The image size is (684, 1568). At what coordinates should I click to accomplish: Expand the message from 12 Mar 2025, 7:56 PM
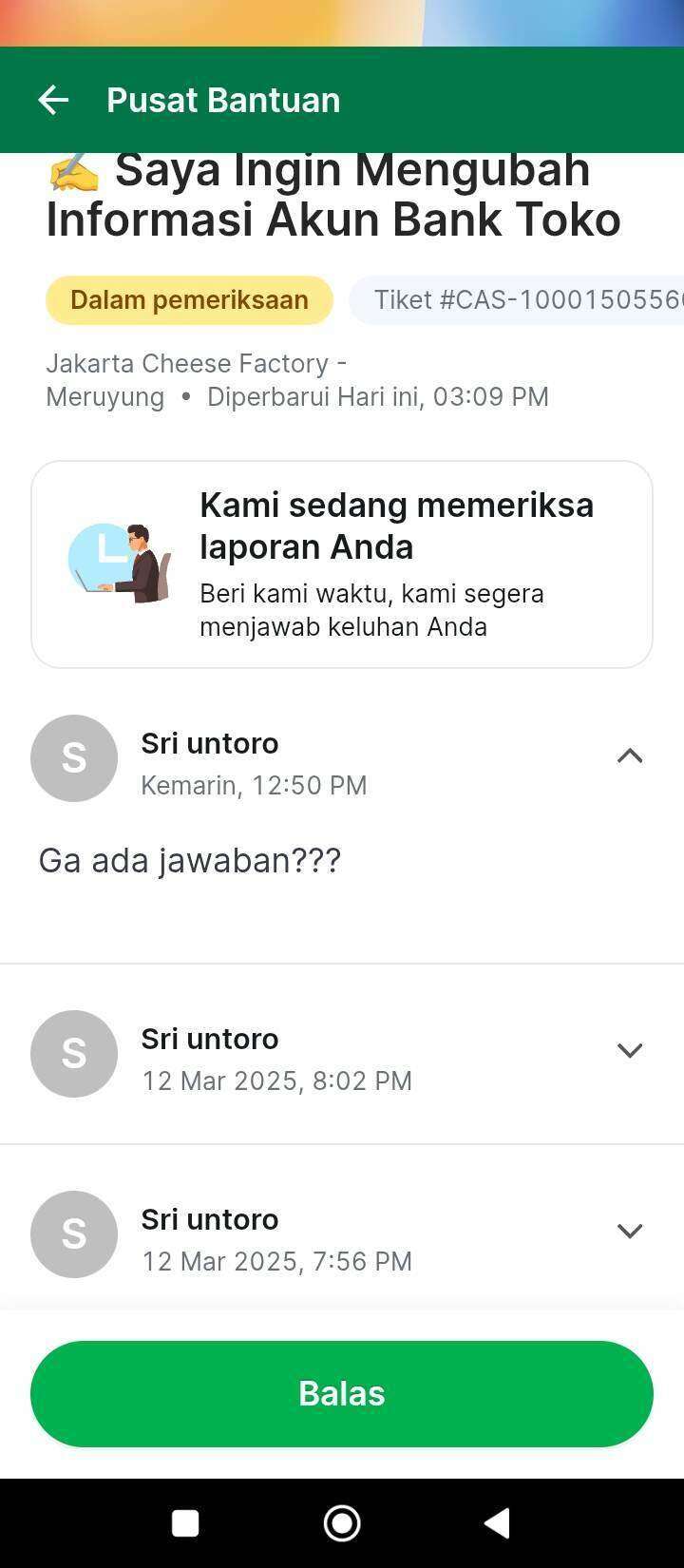pos(630,1232)
